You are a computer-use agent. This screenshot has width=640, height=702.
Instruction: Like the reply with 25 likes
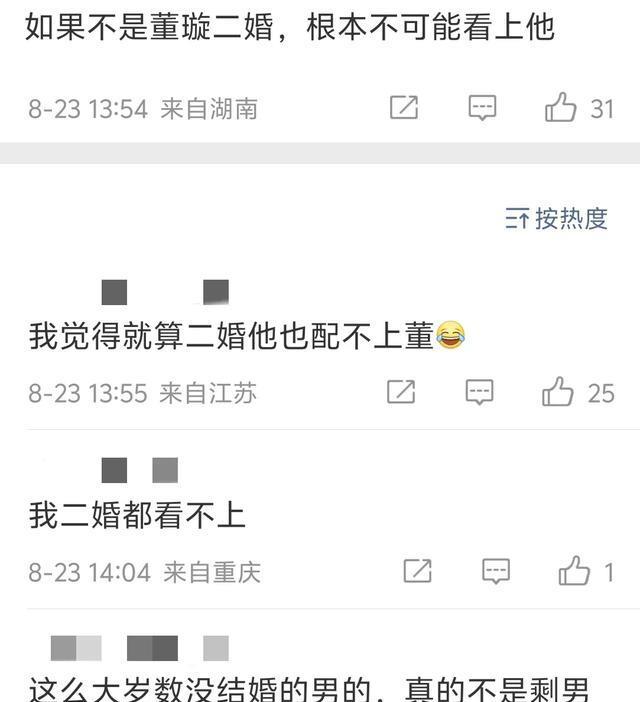[558, 392]
